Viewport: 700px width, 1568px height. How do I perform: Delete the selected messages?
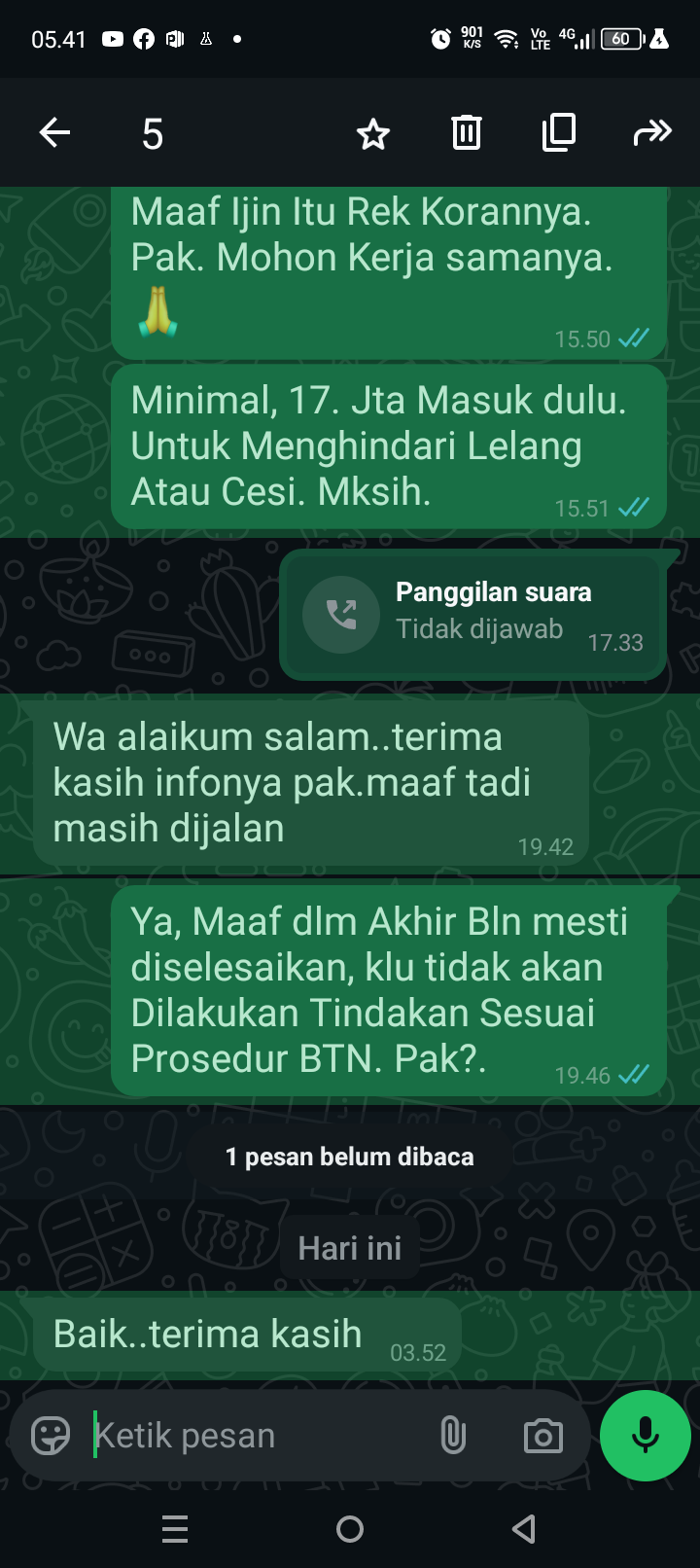pos(467,132)
